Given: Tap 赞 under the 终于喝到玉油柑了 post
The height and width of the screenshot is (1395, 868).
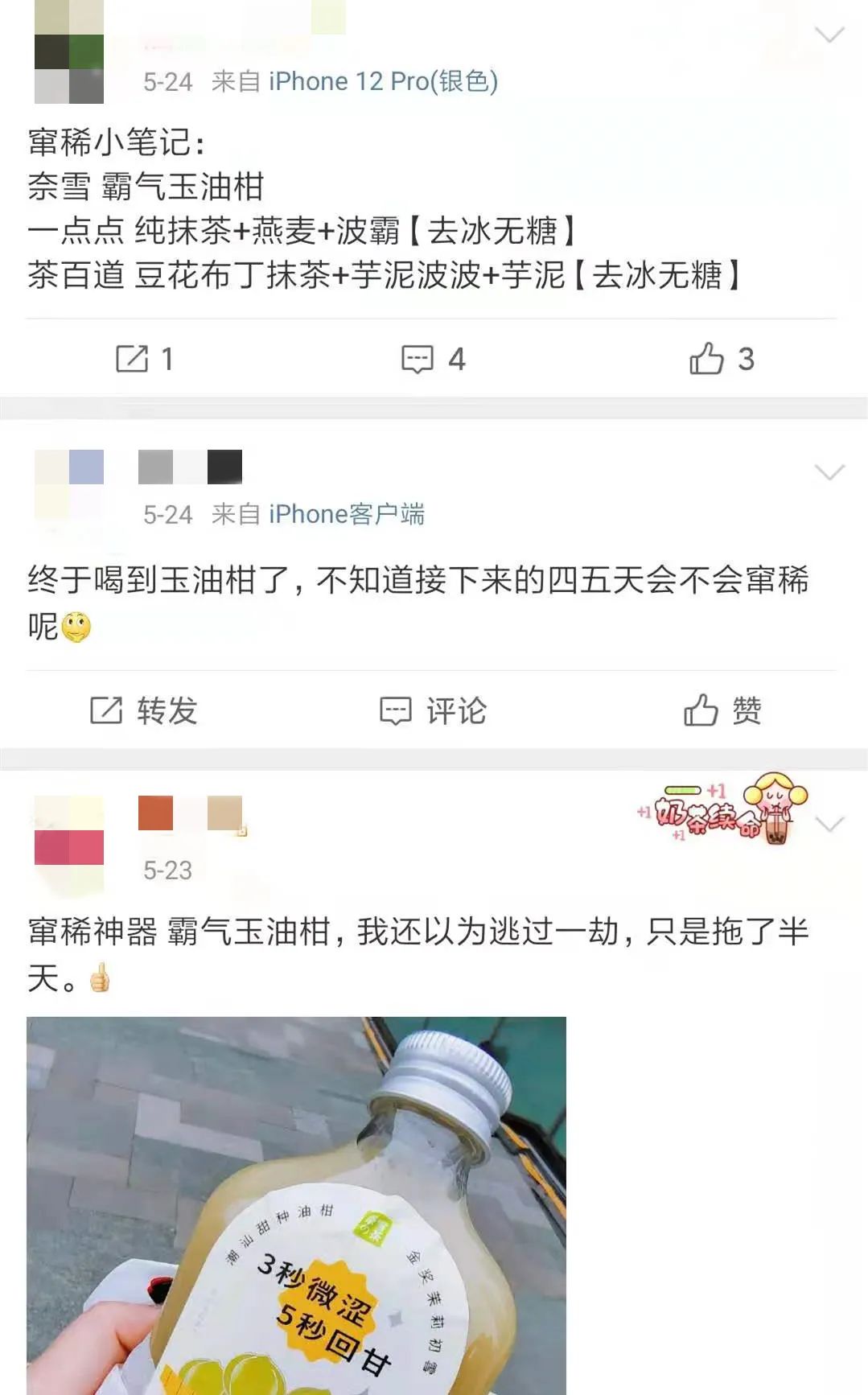Looking at the screenshot, I should 722,710.
